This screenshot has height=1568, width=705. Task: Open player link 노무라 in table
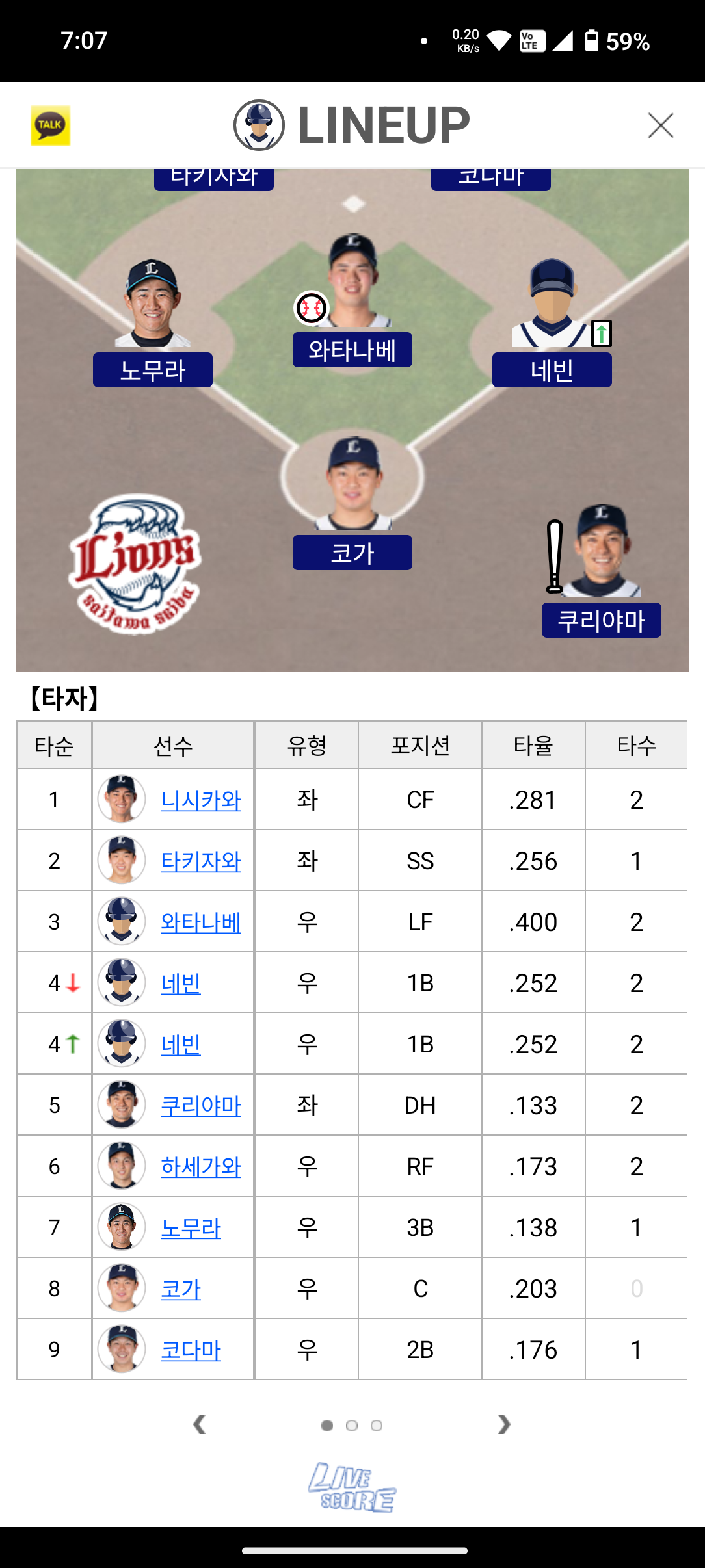[x=191, y=1227]
